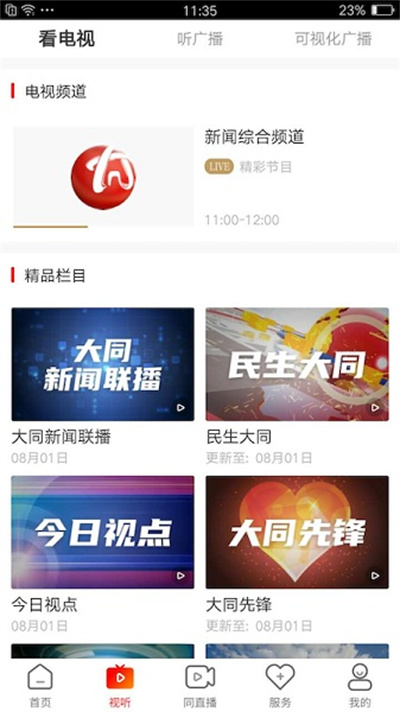Switch to the 可视化广播 tab
The height and width of the screenshot is (712, 400).
coord(333,39)
